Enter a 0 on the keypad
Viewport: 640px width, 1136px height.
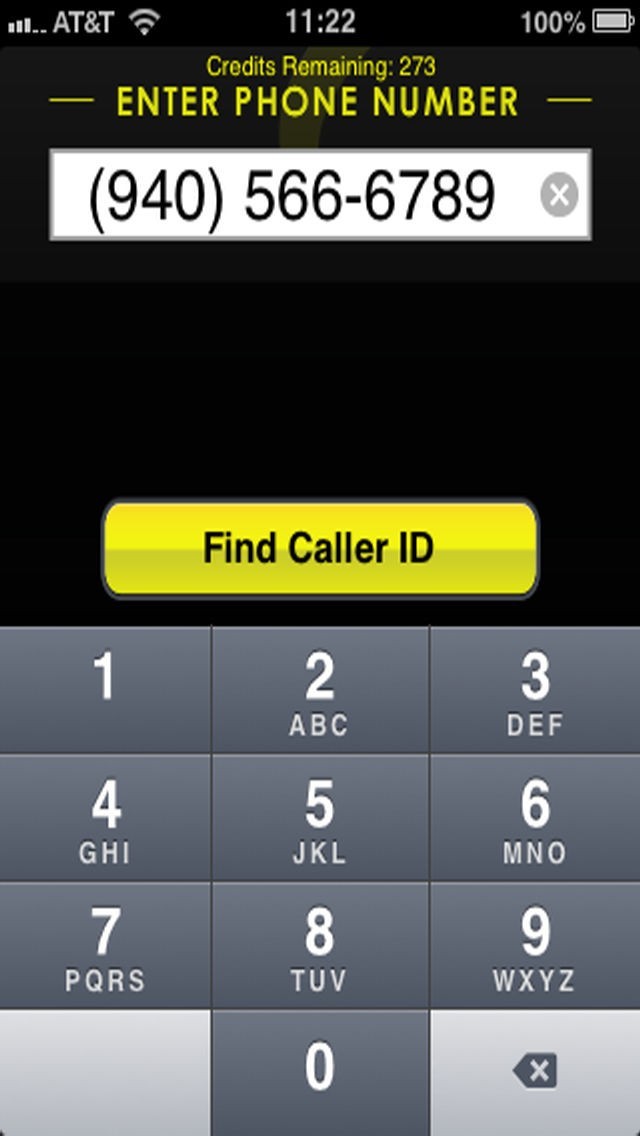(320, 1073)
